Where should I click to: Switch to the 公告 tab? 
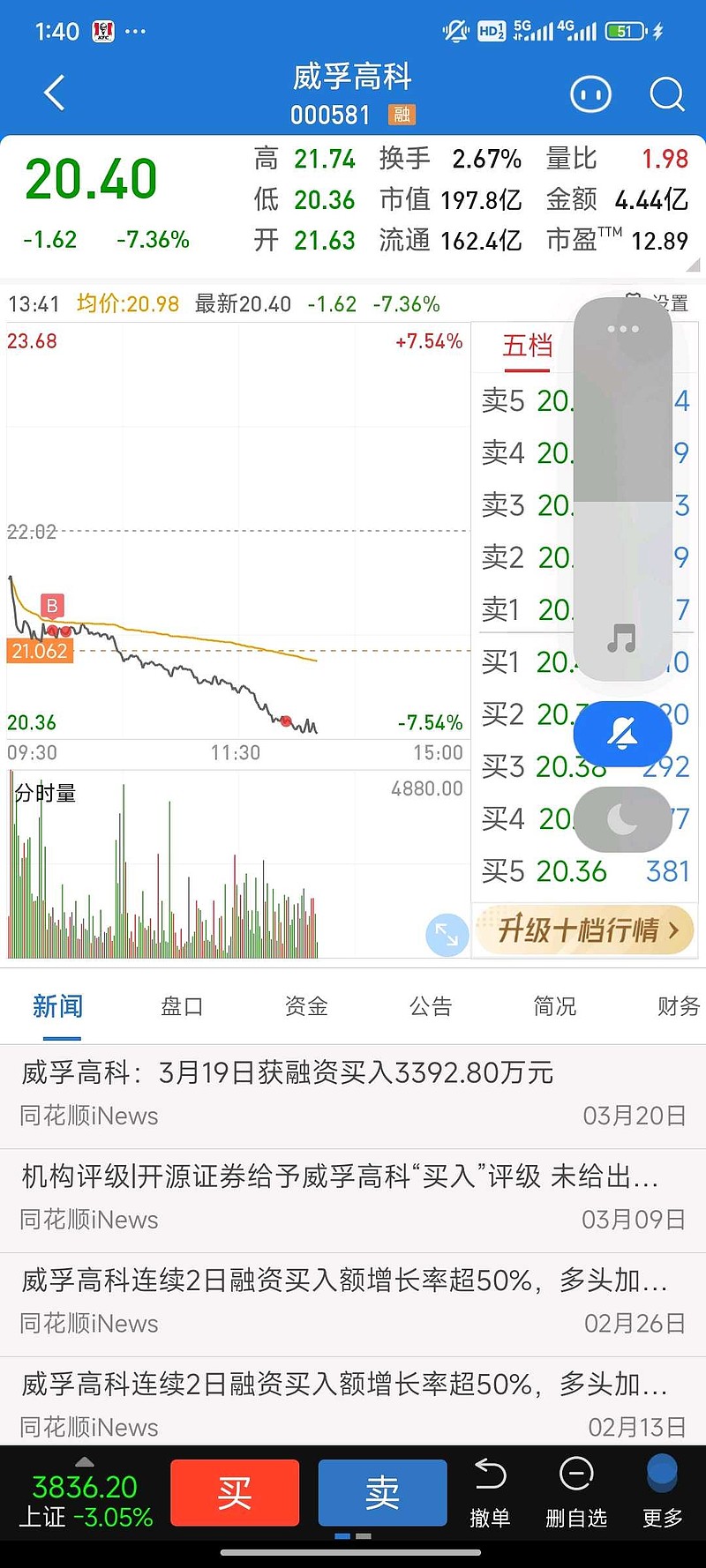(431, 1006)
